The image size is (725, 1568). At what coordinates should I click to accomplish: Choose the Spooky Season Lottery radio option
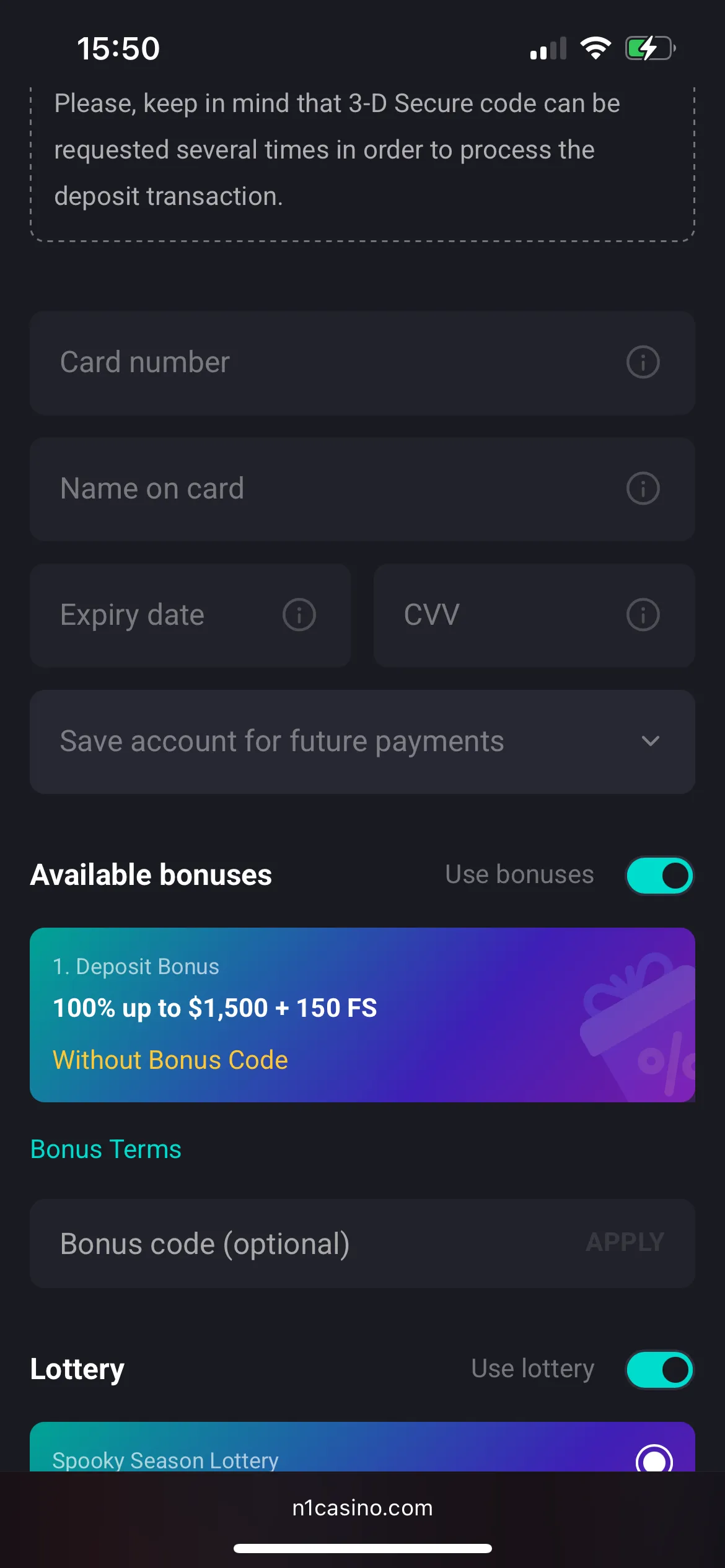(x=654, y=1460)
